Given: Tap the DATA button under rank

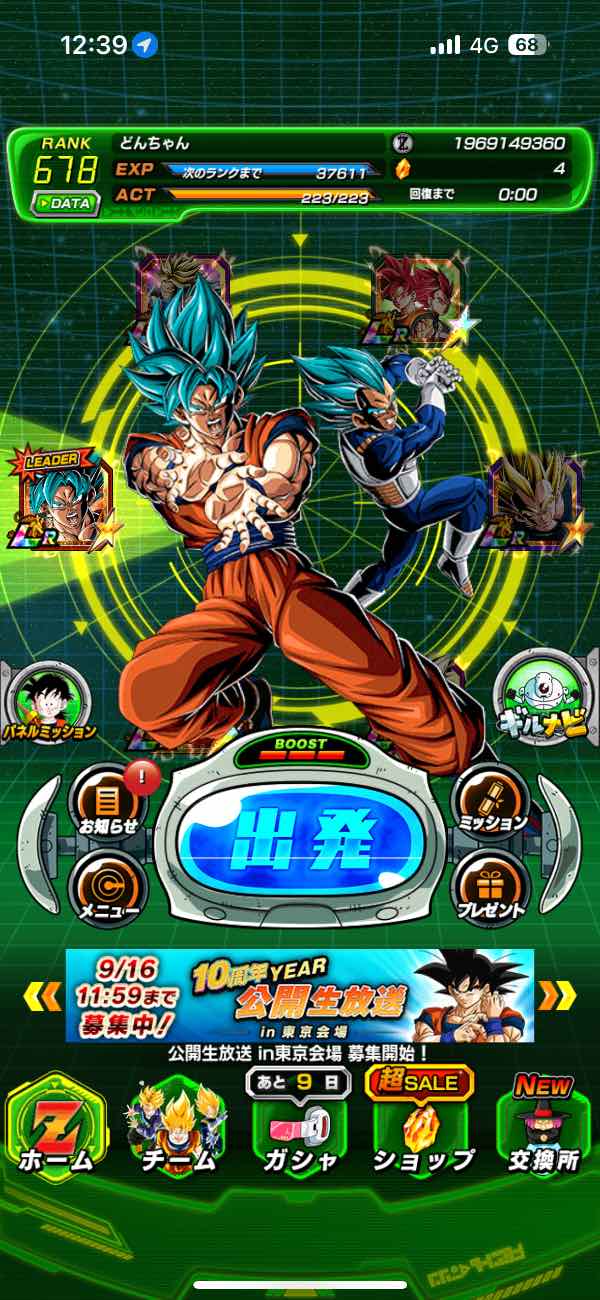Looking at the screenshot, I should [x=67, y=202].
